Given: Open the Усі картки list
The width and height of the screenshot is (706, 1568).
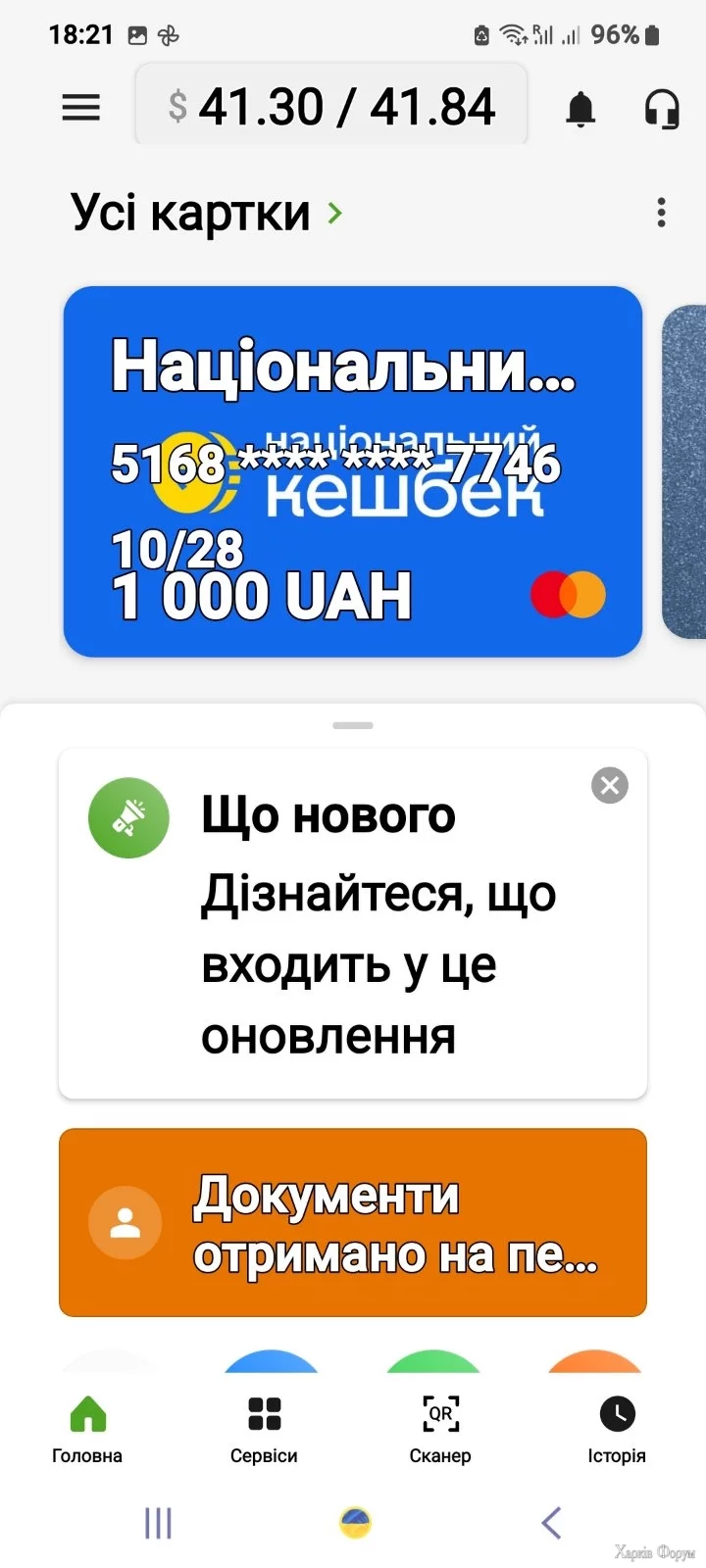Looking at the screenshot, I should pyautogui.click(x=206, y=213).
